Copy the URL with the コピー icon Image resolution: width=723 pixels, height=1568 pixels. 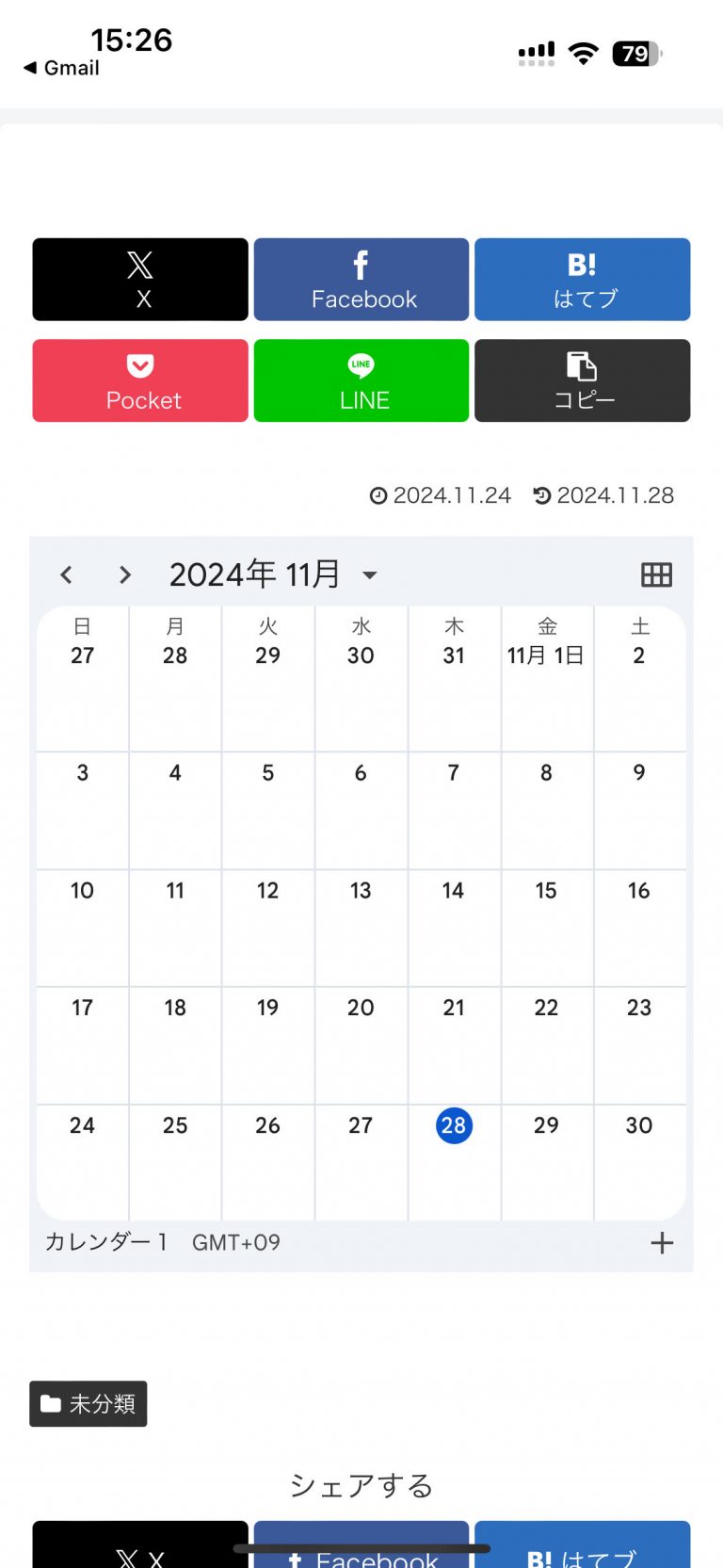click(x=583, y=365)
